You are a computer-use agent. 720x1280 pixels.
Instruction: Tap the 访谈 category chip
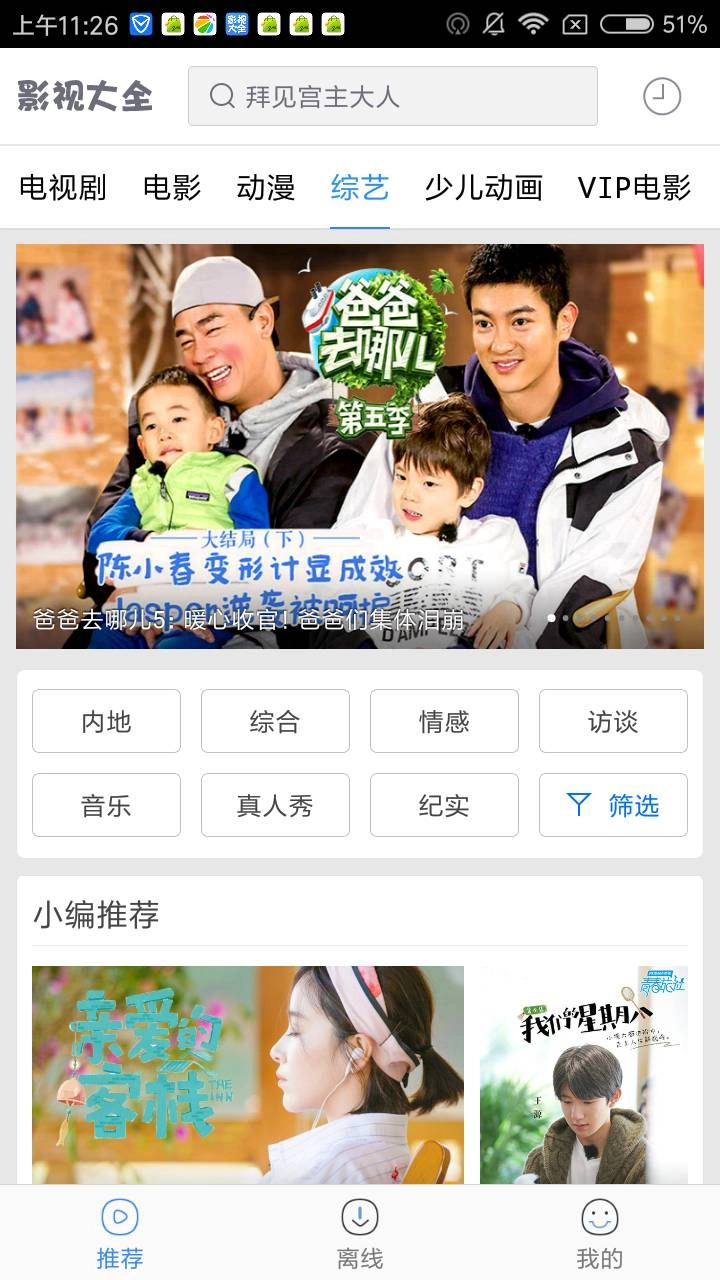tap(613, 721)
